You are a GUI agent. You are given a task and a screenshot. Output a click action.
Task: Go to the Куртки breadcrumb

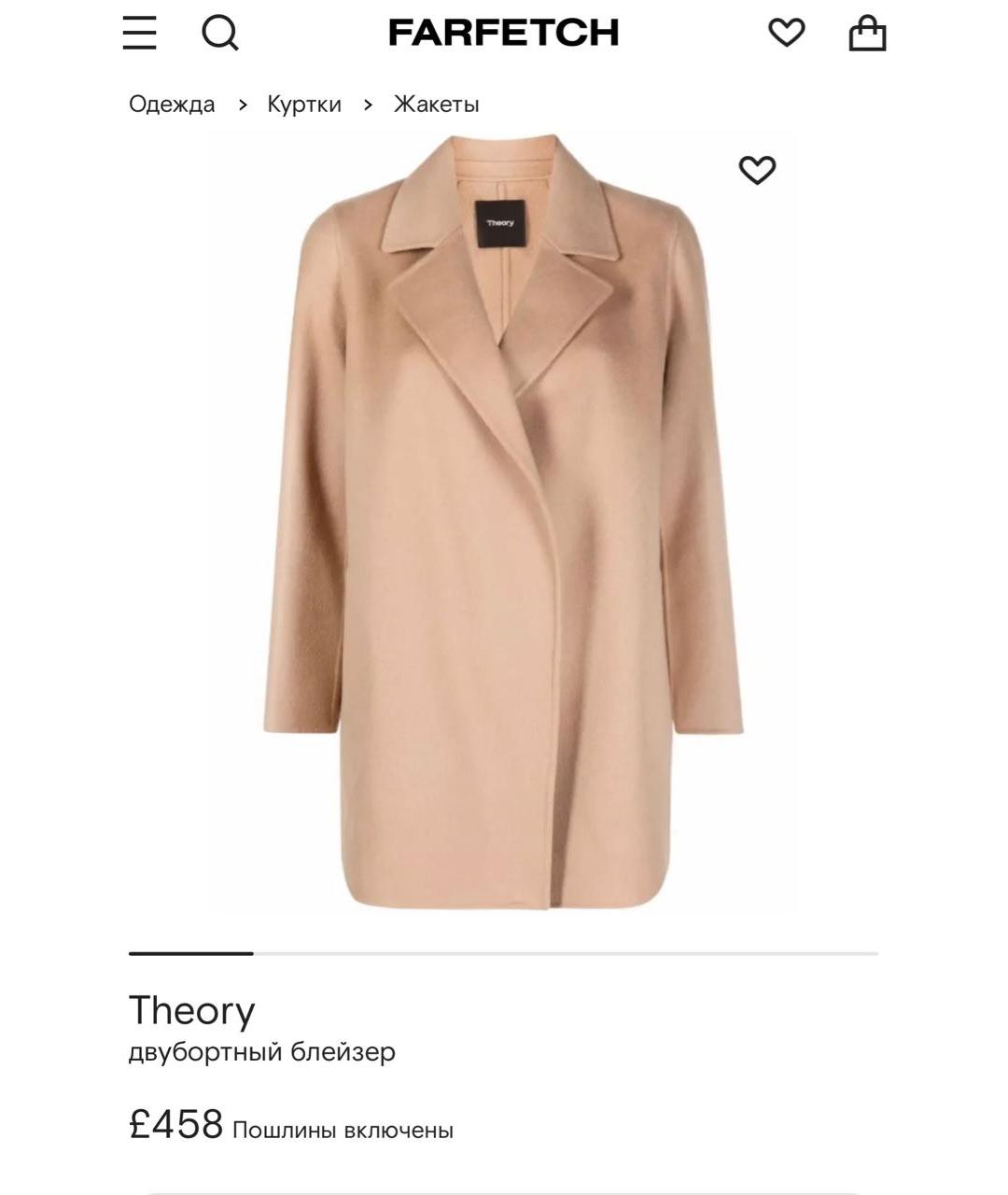tap(304, 104)
